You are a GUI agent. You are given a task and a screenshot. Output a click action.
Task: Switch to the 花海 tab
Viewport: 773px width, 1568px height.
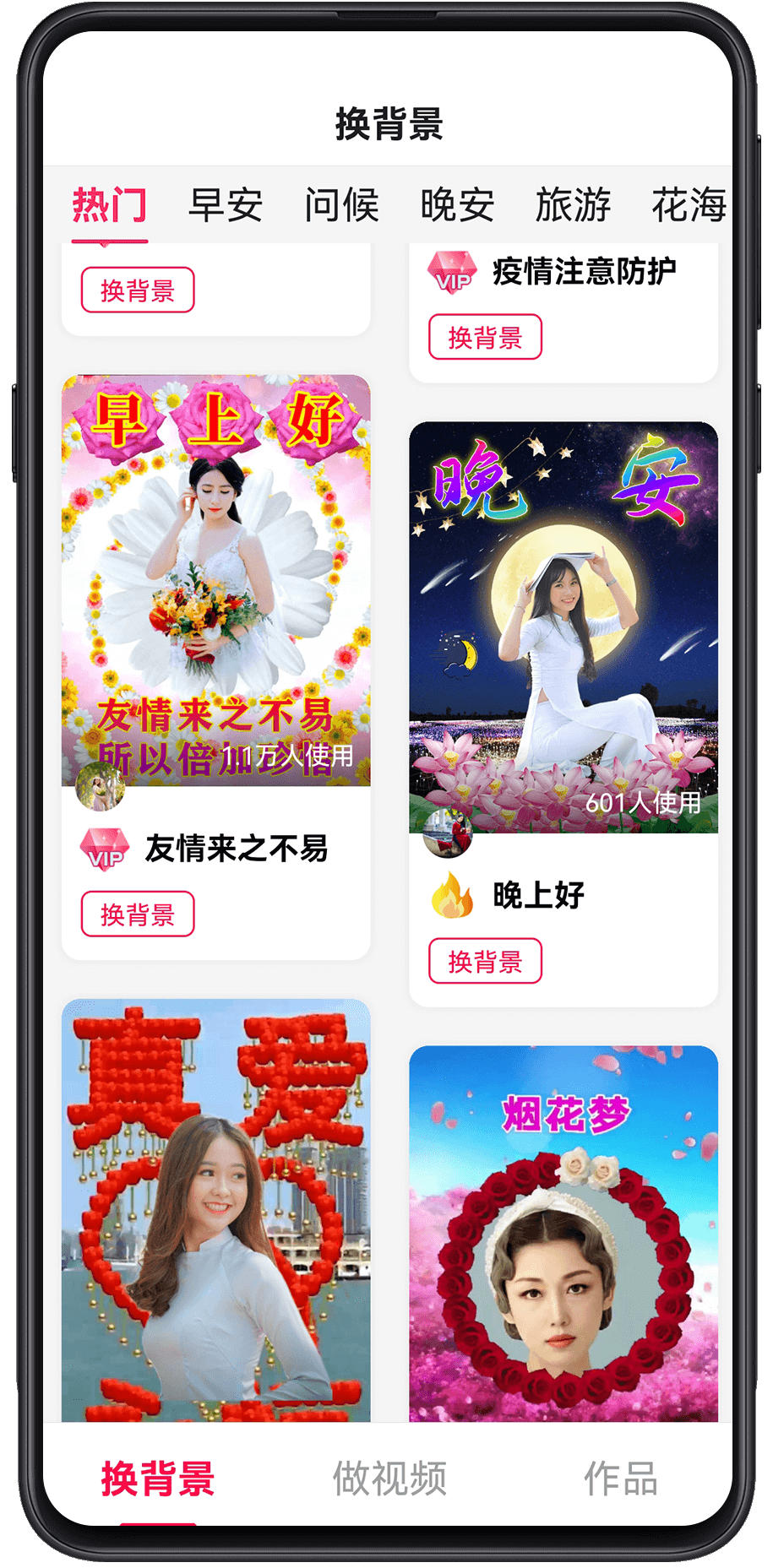[x=688, y=206]
